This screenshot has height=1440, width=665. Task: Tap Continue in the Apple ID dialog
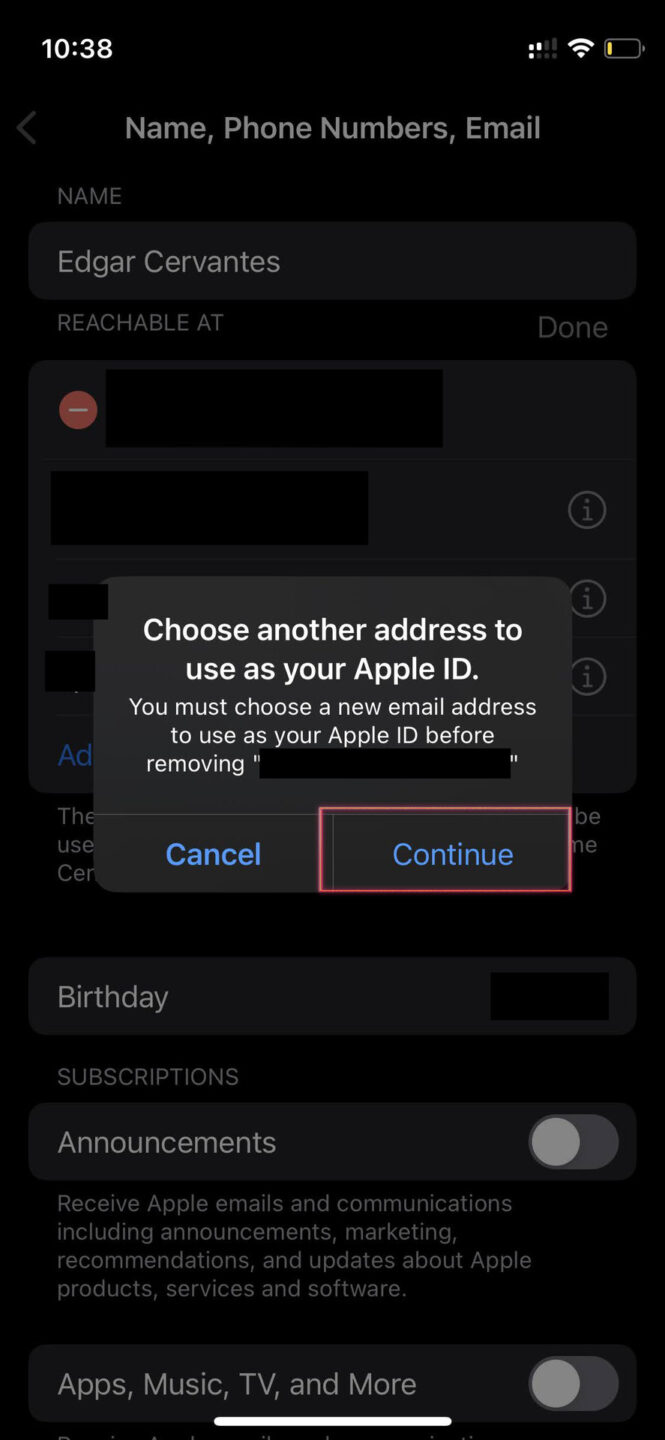pyautogui.click(x=452, y=854)
